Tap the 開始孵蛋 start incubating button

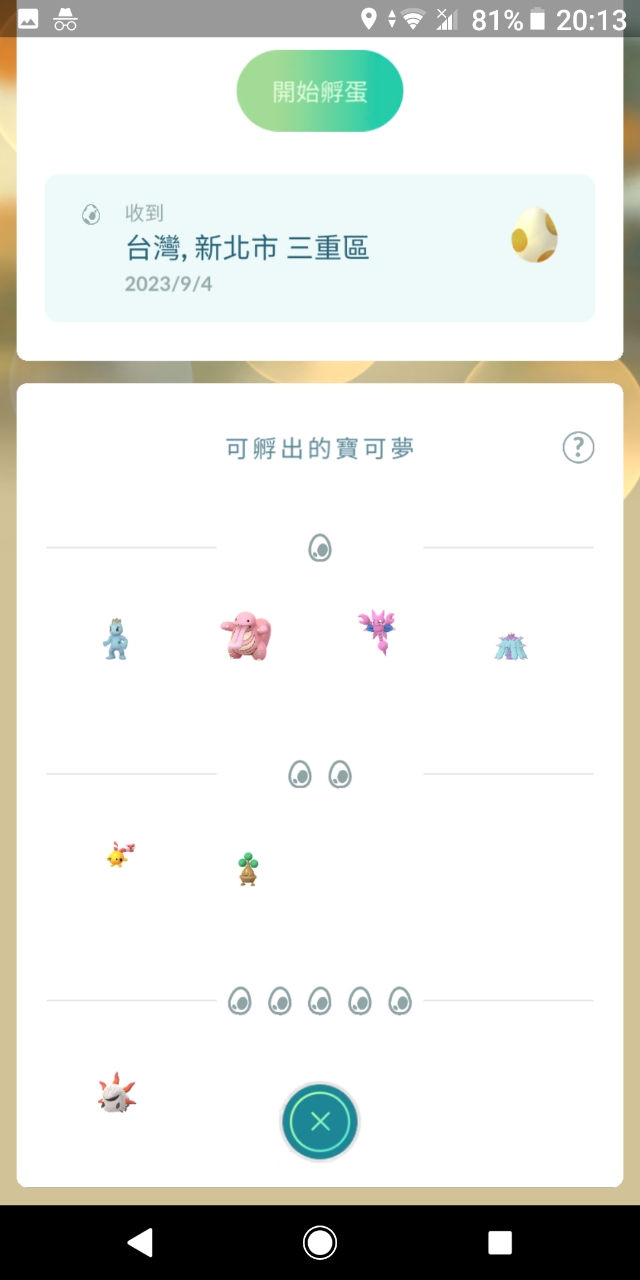[x=320, y=91]
